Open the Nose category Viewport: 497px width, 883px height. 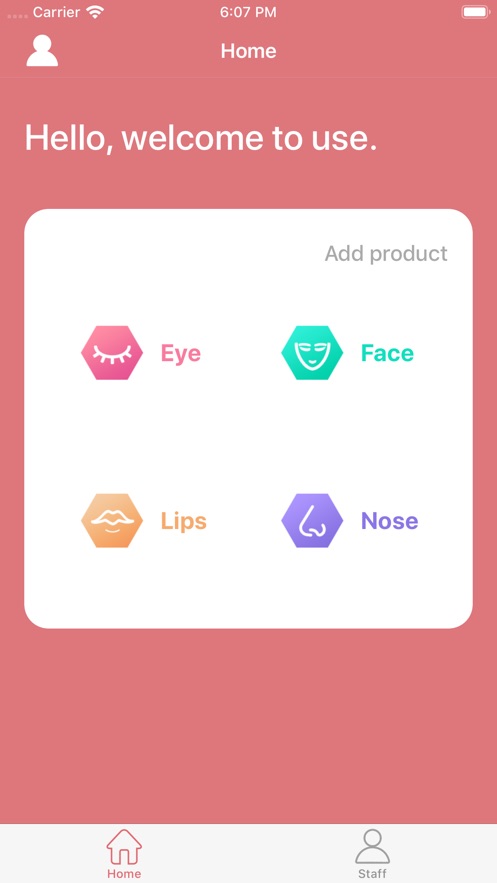pos(350,521)
